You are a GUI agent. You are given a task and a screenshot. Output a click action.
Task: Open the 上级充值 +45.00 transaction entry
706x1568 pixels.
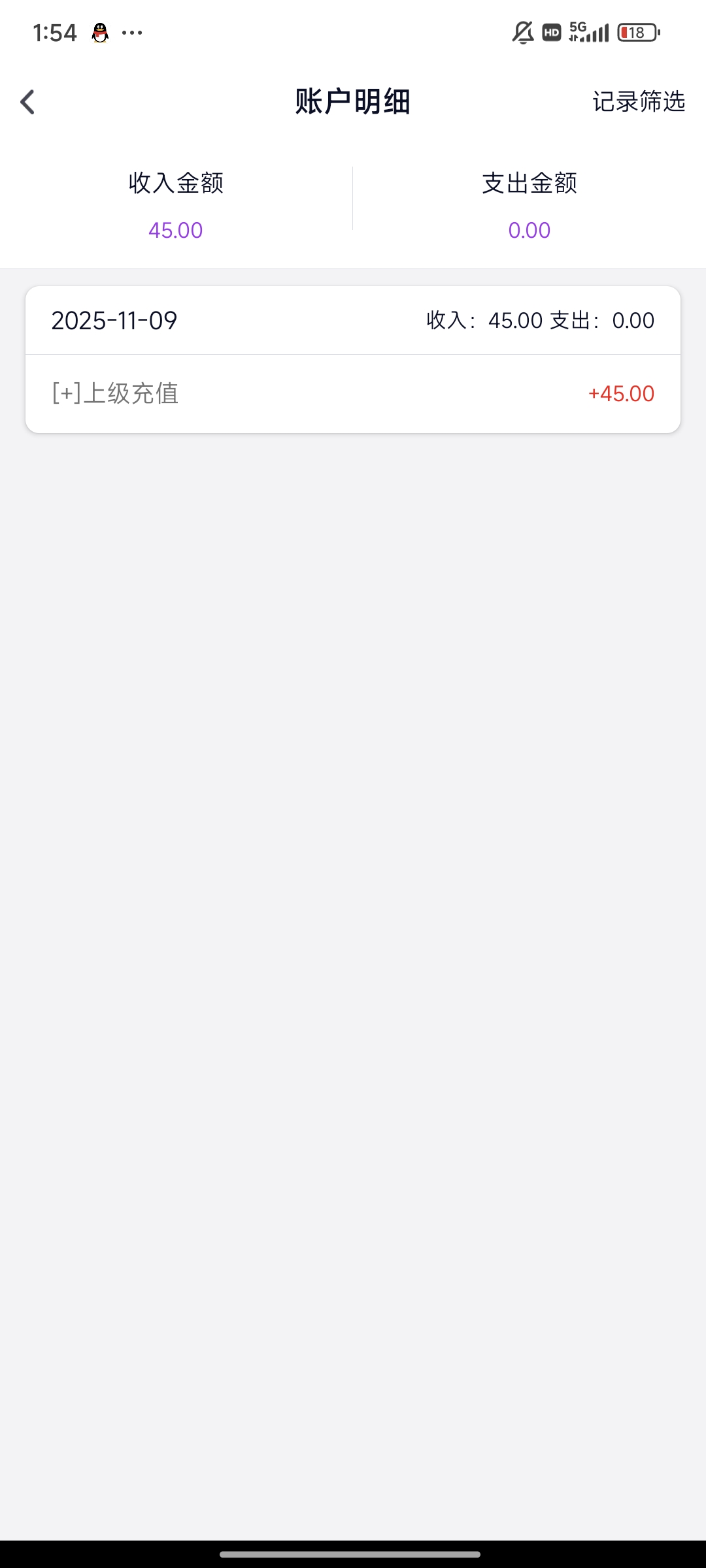[x=353, y=394]
